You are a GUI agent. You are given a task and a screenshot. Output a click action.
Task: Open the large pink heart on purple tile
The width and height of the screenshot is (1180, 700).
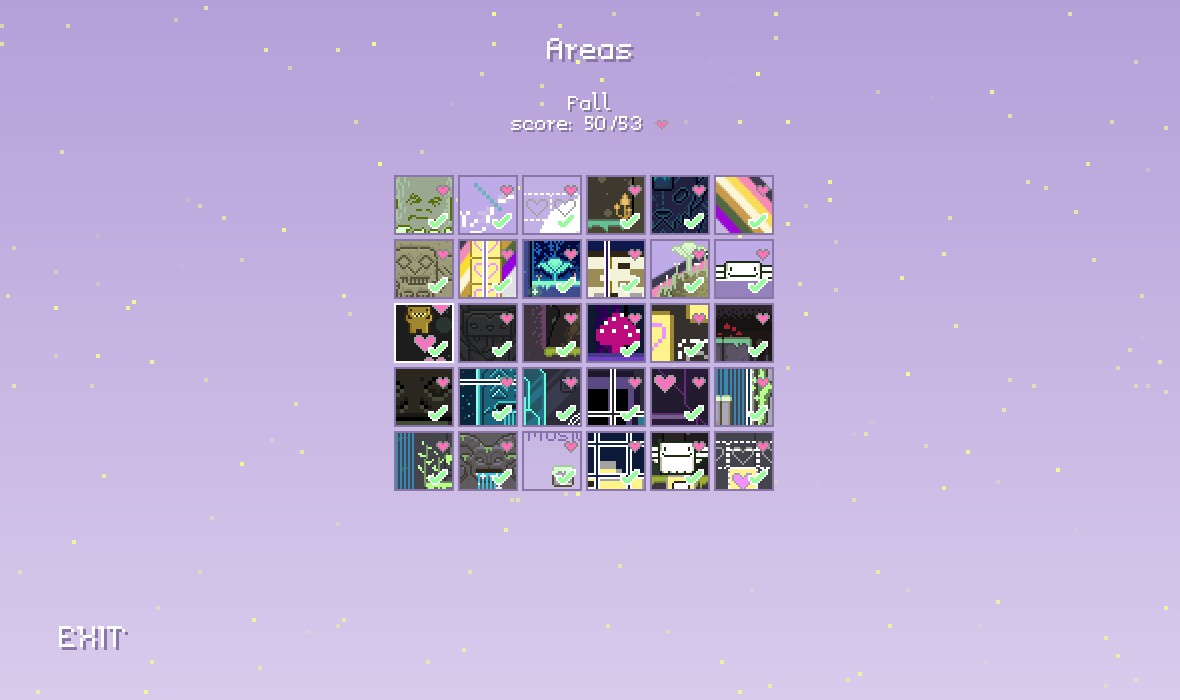679,397
